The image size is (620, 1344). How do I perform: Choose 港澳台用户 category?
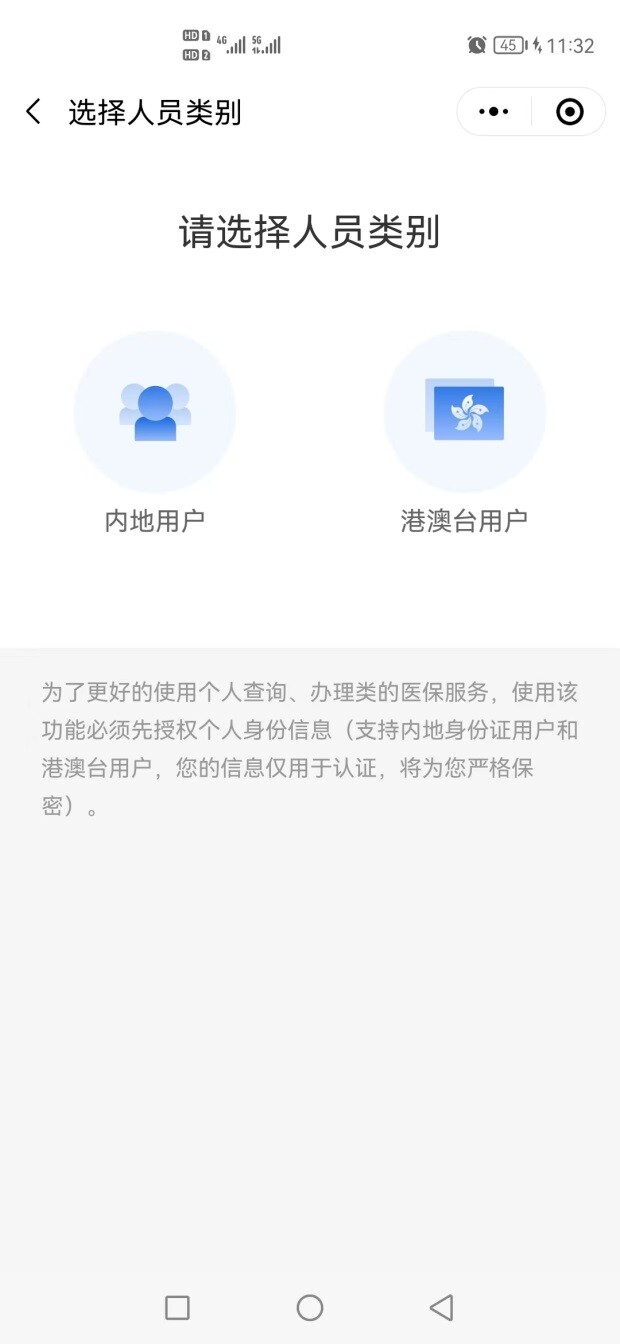click(465, 414)
